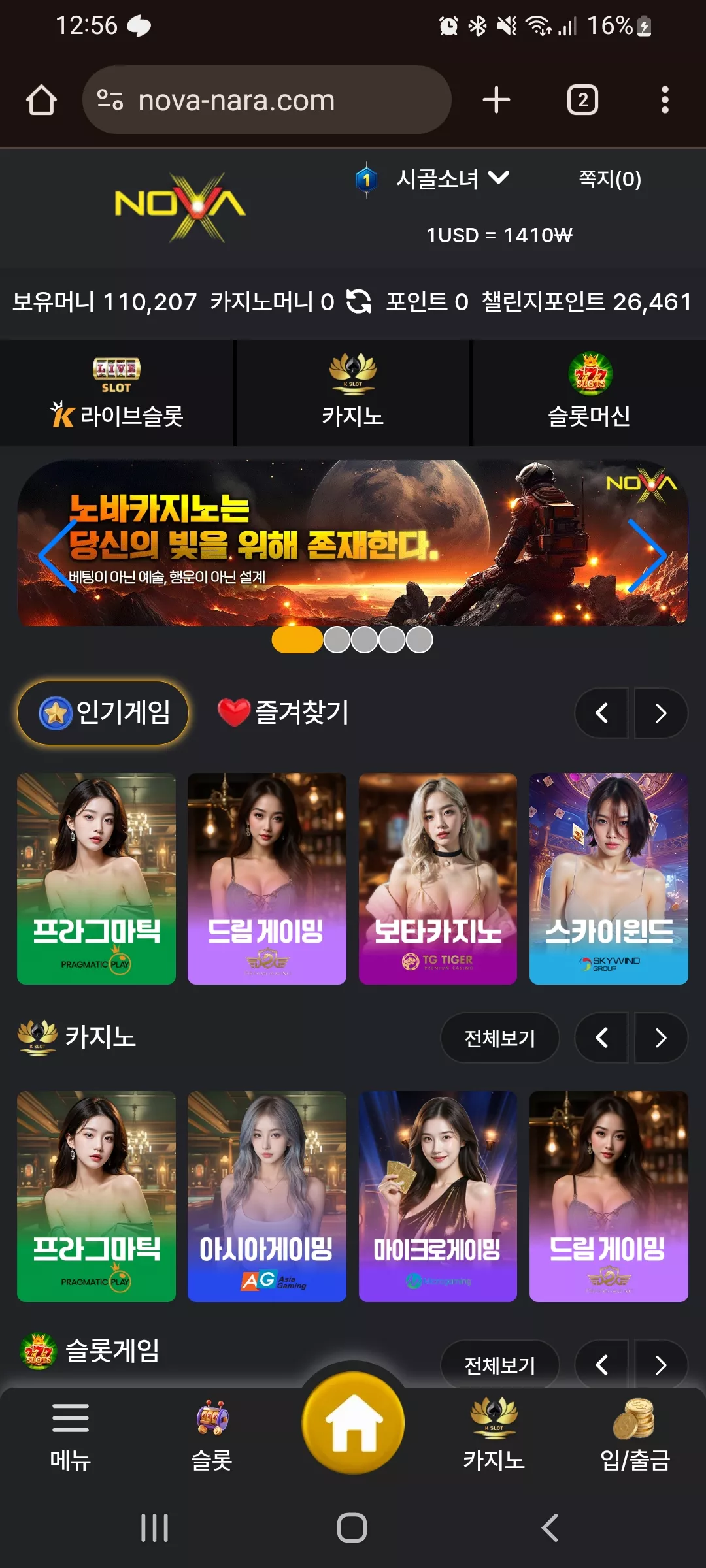Show the previous banner slide
The width and height of the screenshot is (706, 1568).
coord(59,555)
